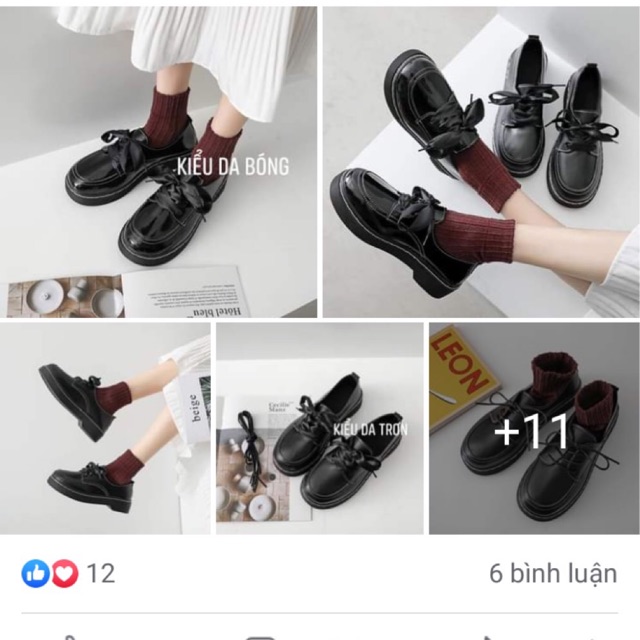View the 12 reactions list
This screenshot has width=640, height=640.
(x=68, y=574)
